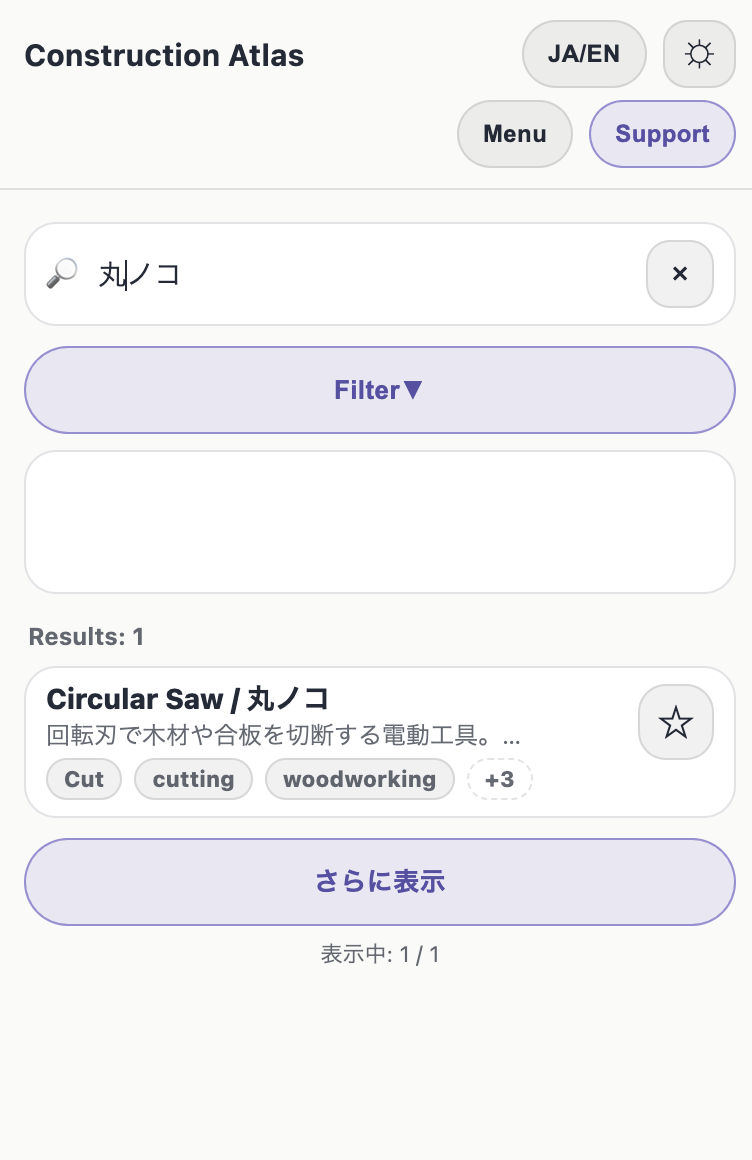Favorite Circular Saw using the star icon
Viewport: 752px width, 1160px height.
click(x=676, y=722)
